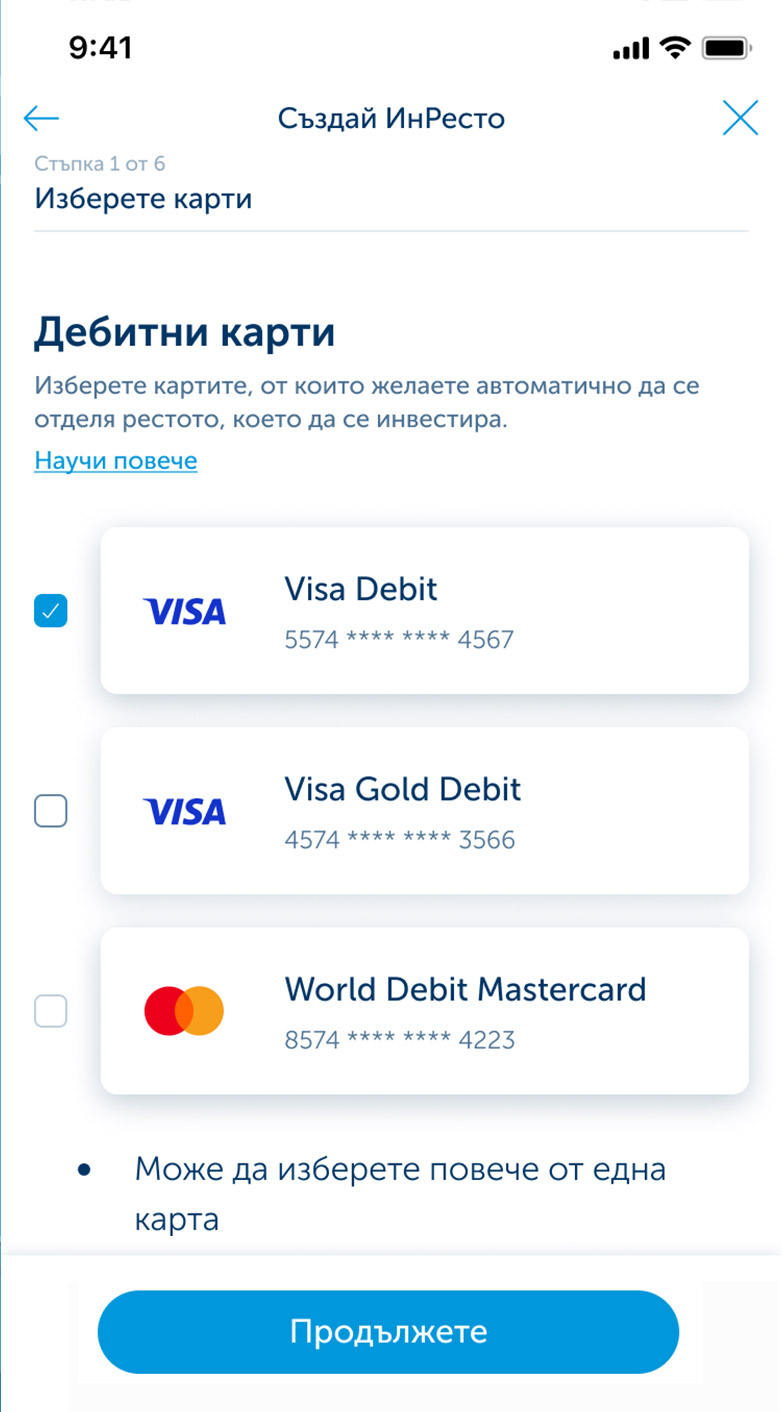Check the Visa Gold Debit checkbox

[51, 810]
